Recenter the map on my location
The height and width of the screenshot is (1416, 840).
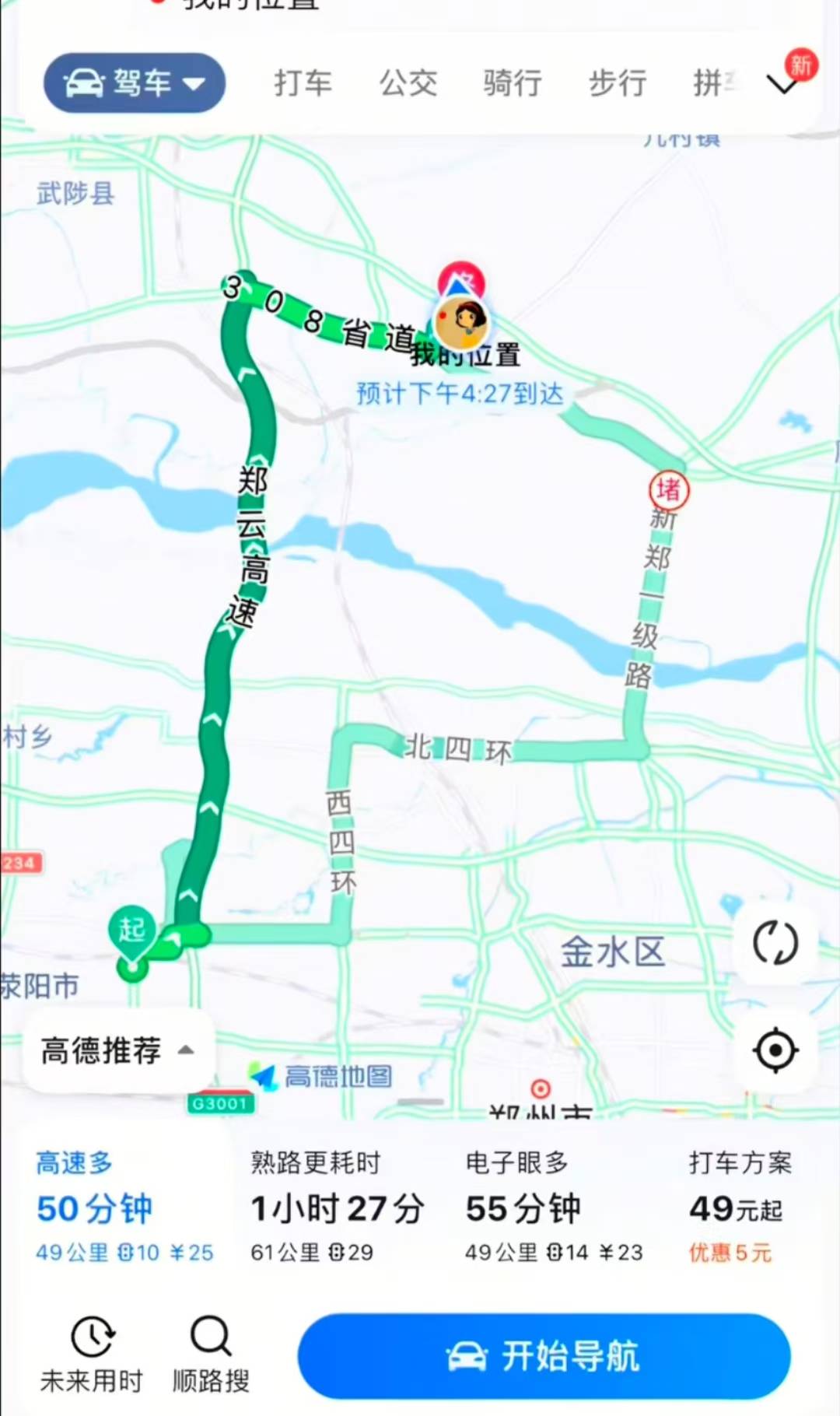pyautogui.click(x=775, y=1050)
